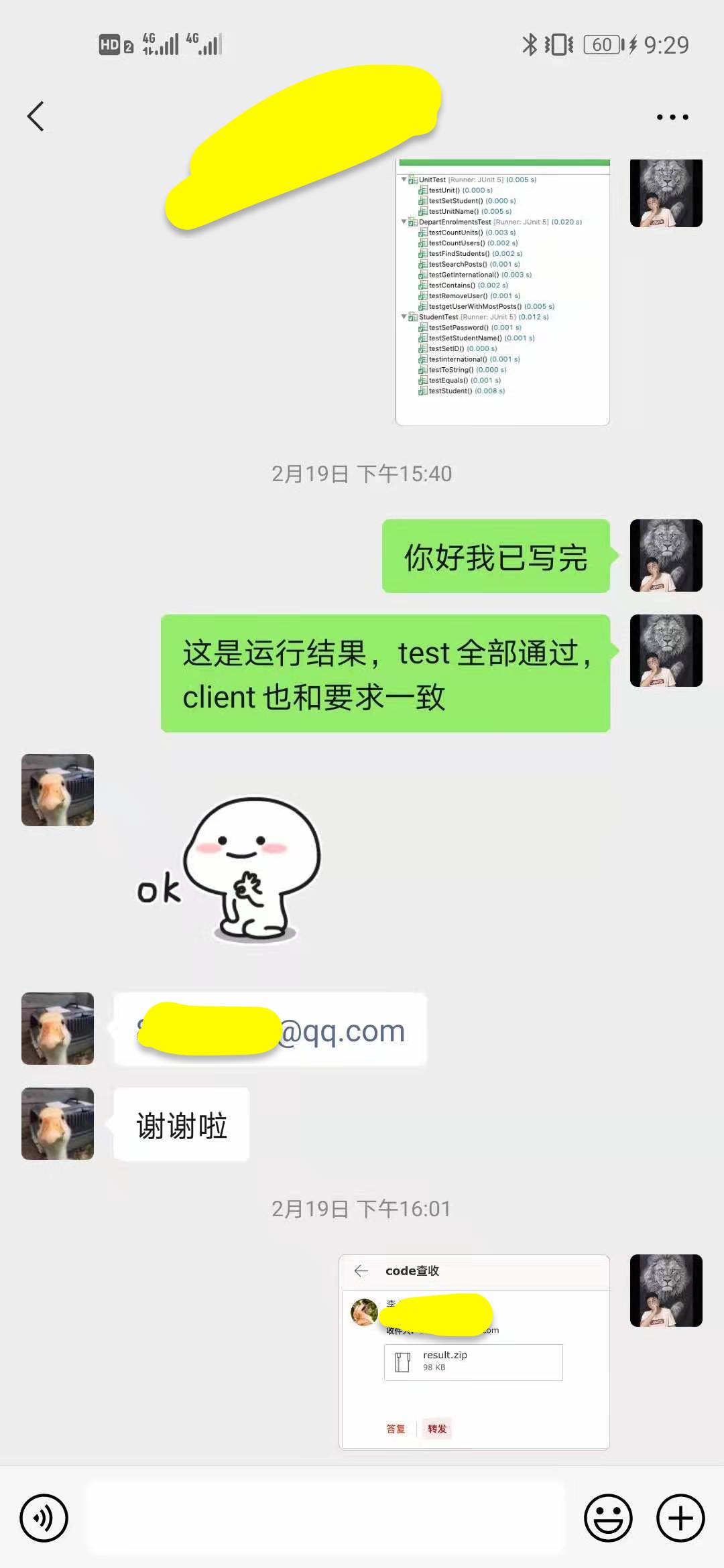724x1568 pixels.
Task: Tap the lion avatar beside 你好我已写完
Action: coord(666,556)
